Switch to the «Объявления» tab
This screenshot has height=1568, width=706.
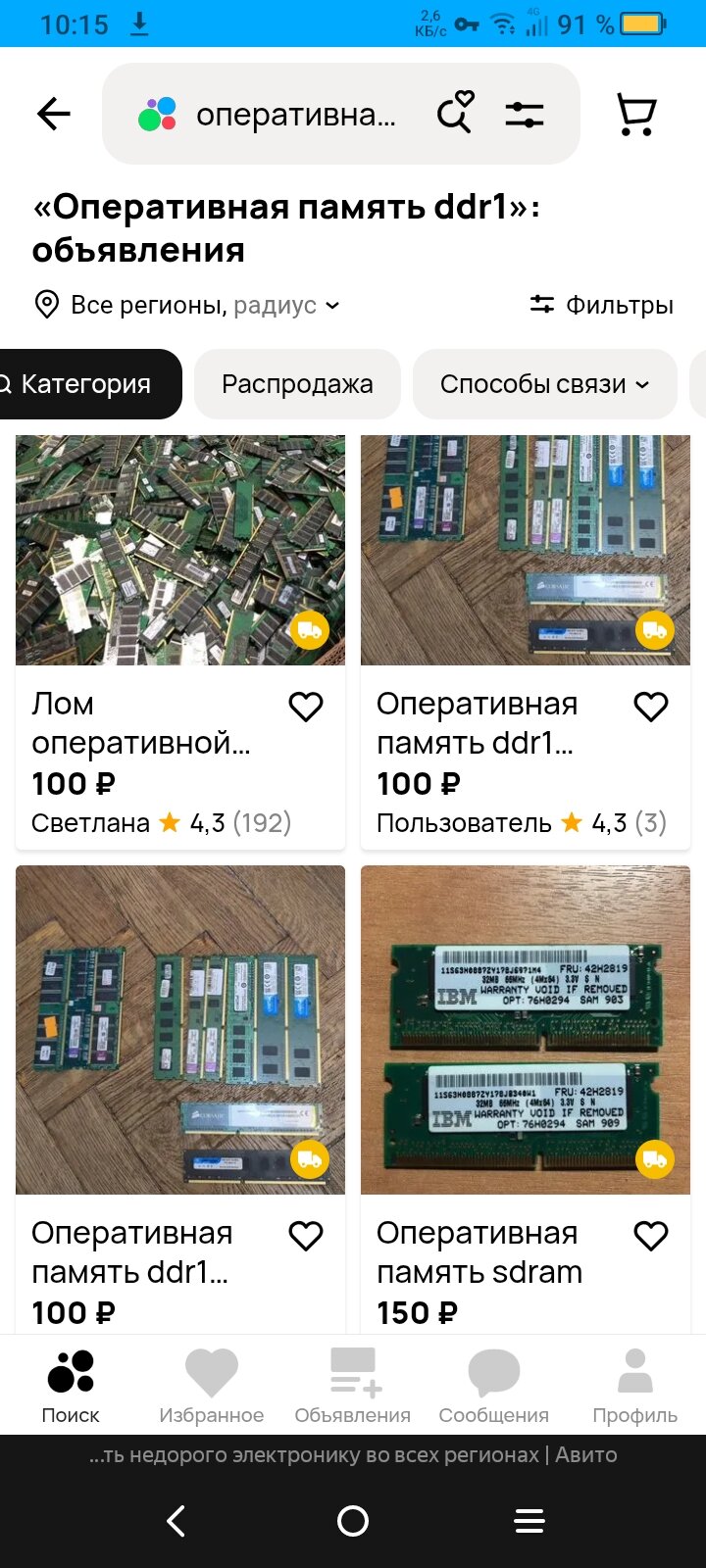coord(353,1386)
